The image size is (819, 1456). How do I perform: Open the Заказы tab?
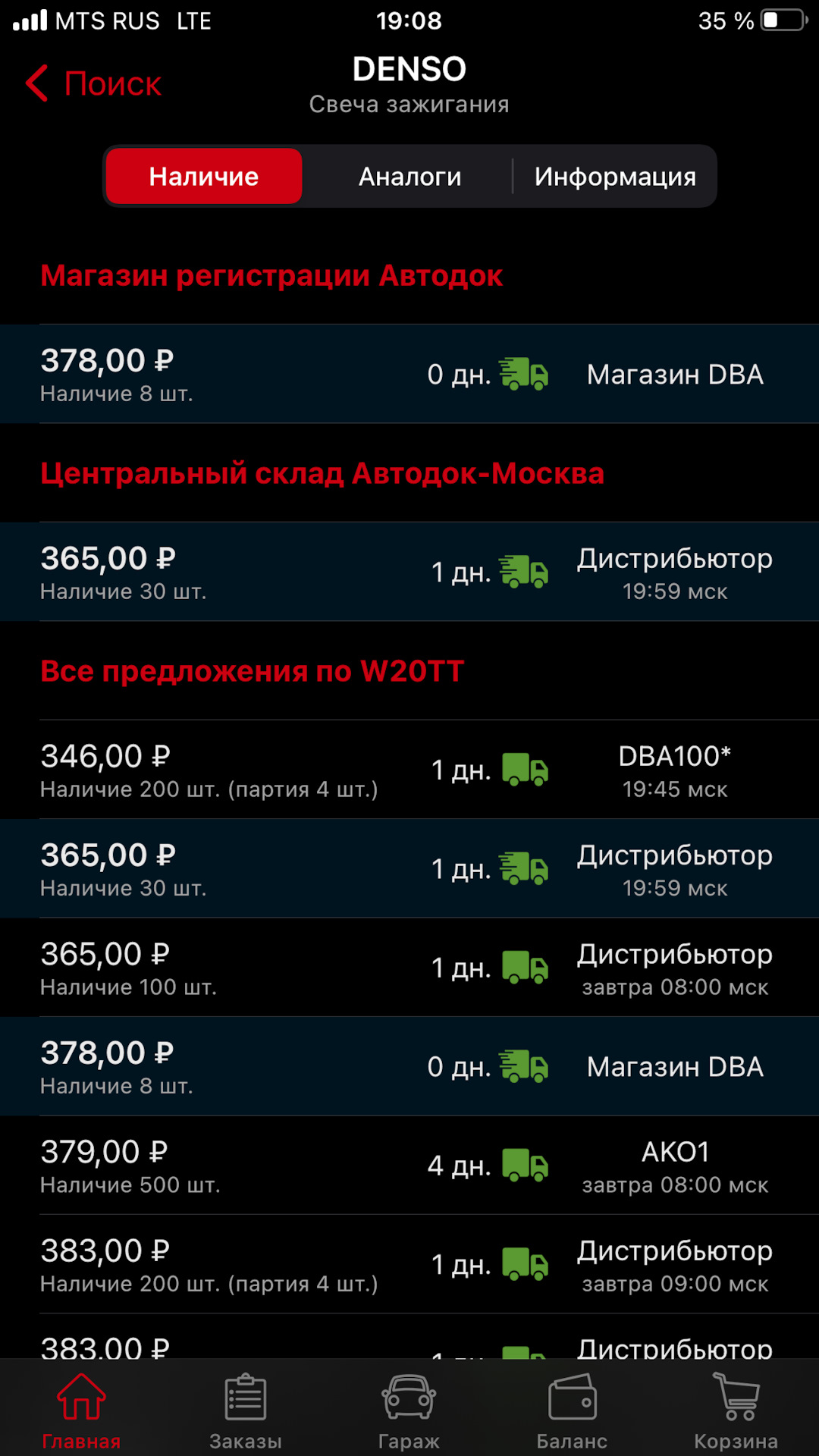pos(246,1410)
